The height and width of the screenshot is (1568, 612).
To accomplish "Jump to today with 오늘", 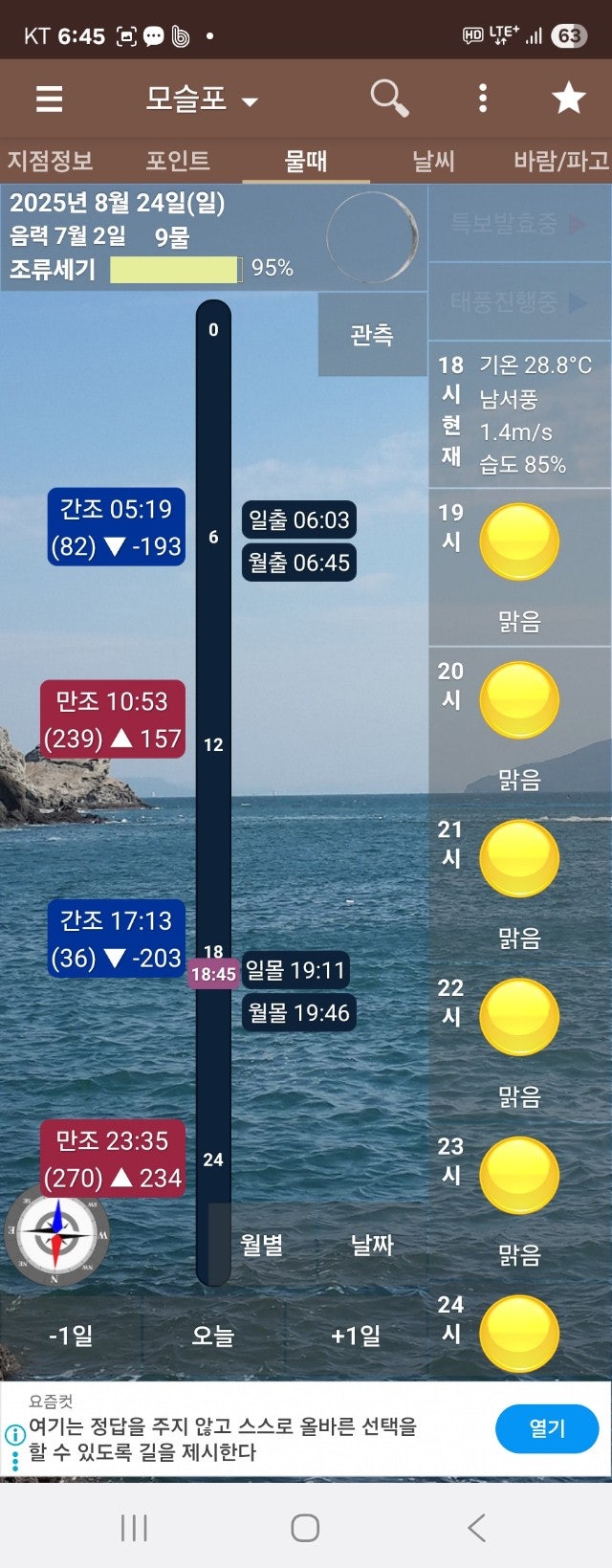I will point(212,1336).
